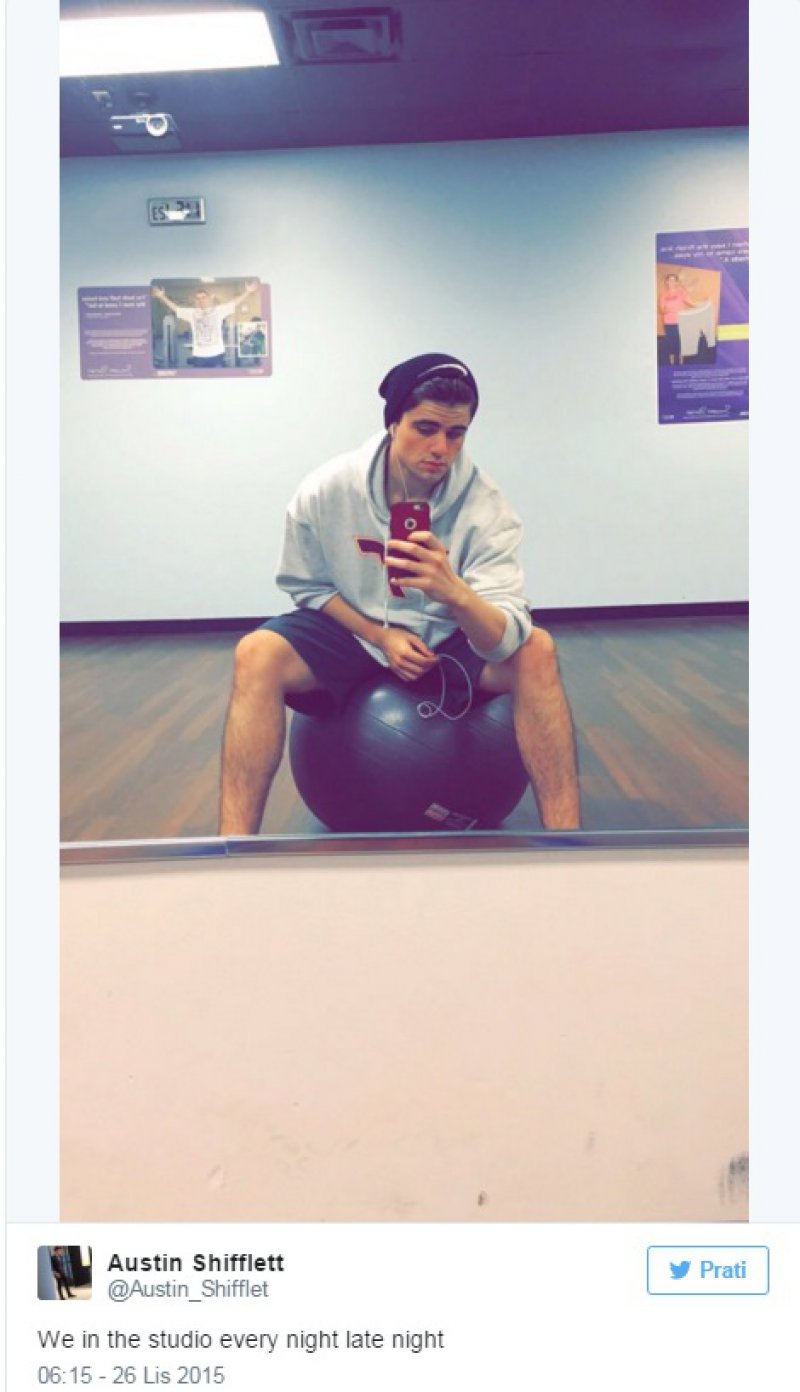
Task: Tap the Prati follow button
Action: click(707, 1270)
